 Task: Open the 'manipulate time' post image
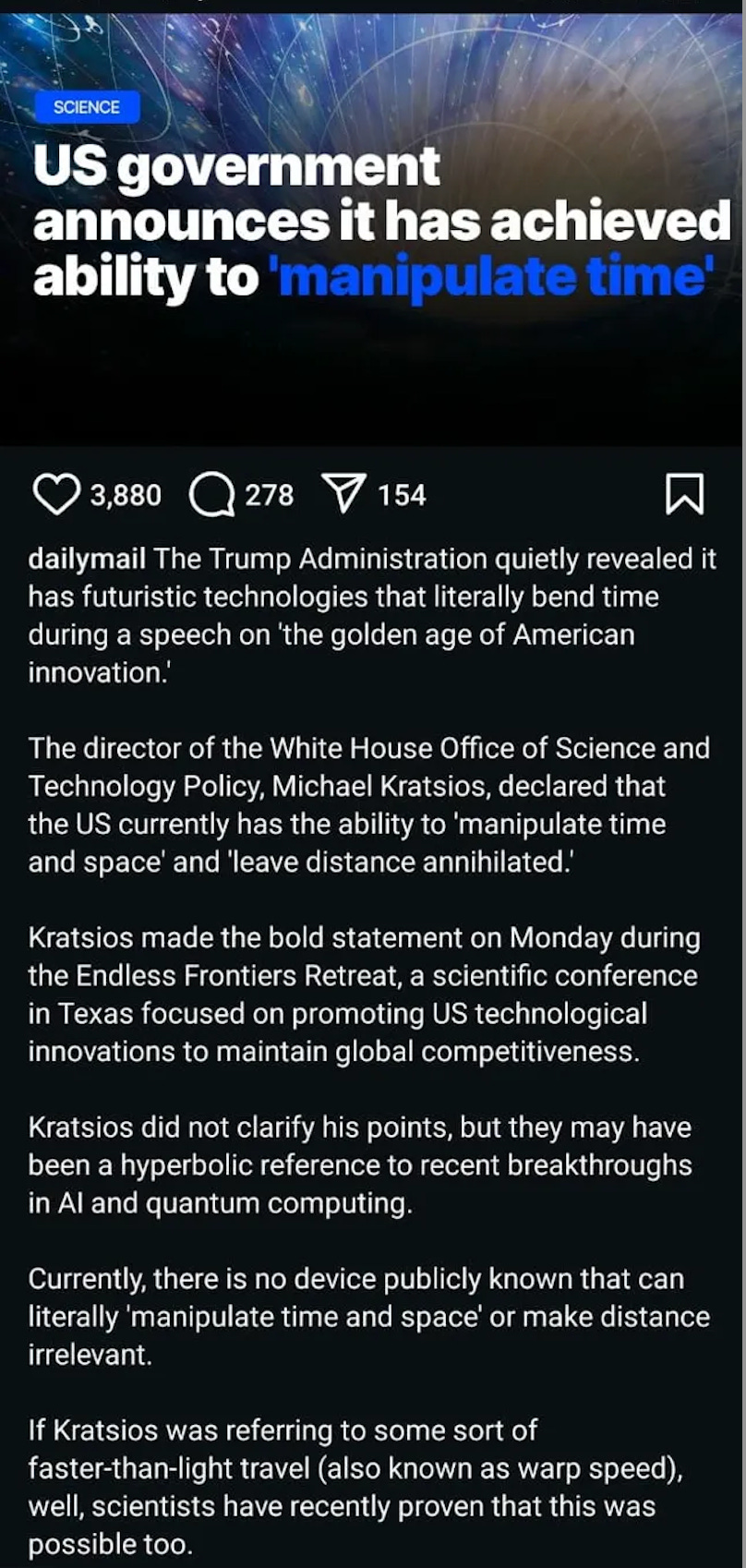coord(373,231)
